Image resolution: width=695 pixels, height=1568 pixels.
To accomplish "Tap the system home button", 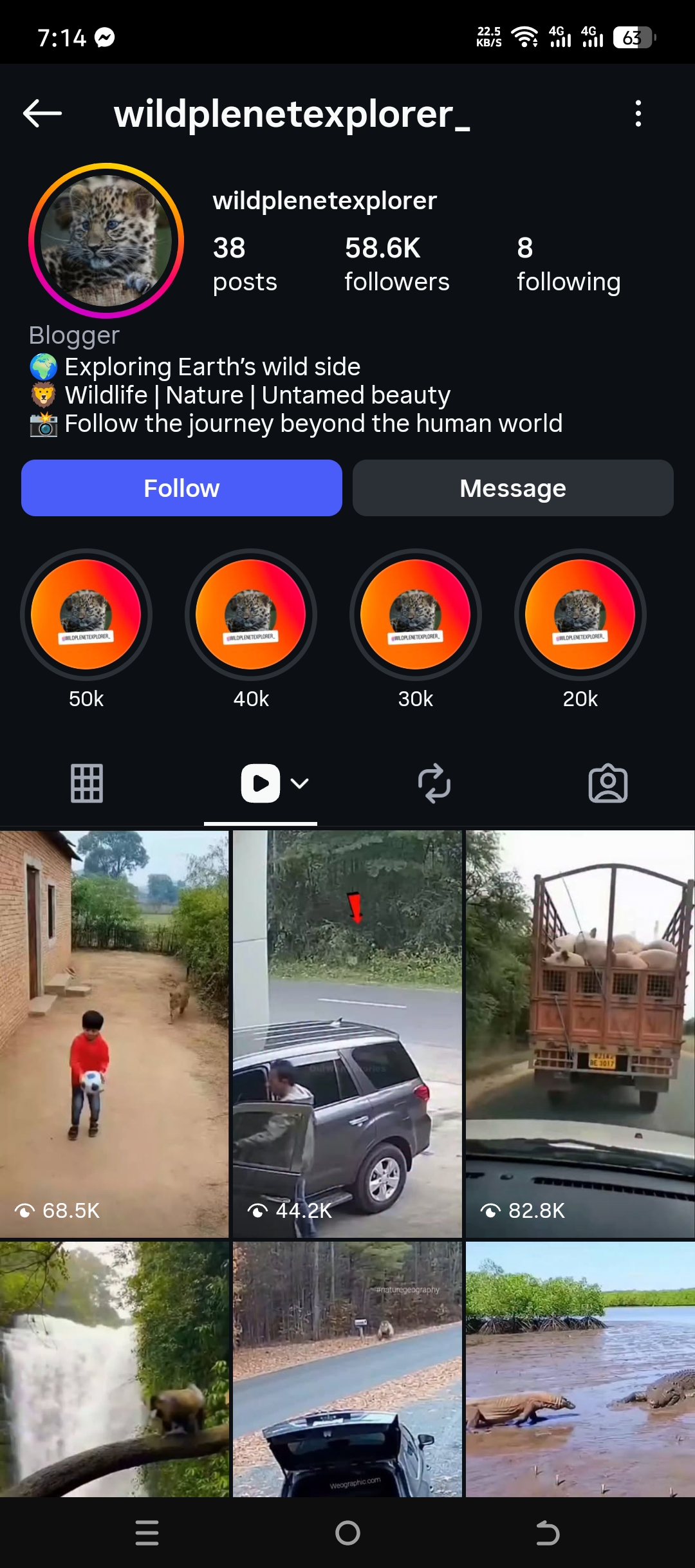I will tap(347, 1533).
